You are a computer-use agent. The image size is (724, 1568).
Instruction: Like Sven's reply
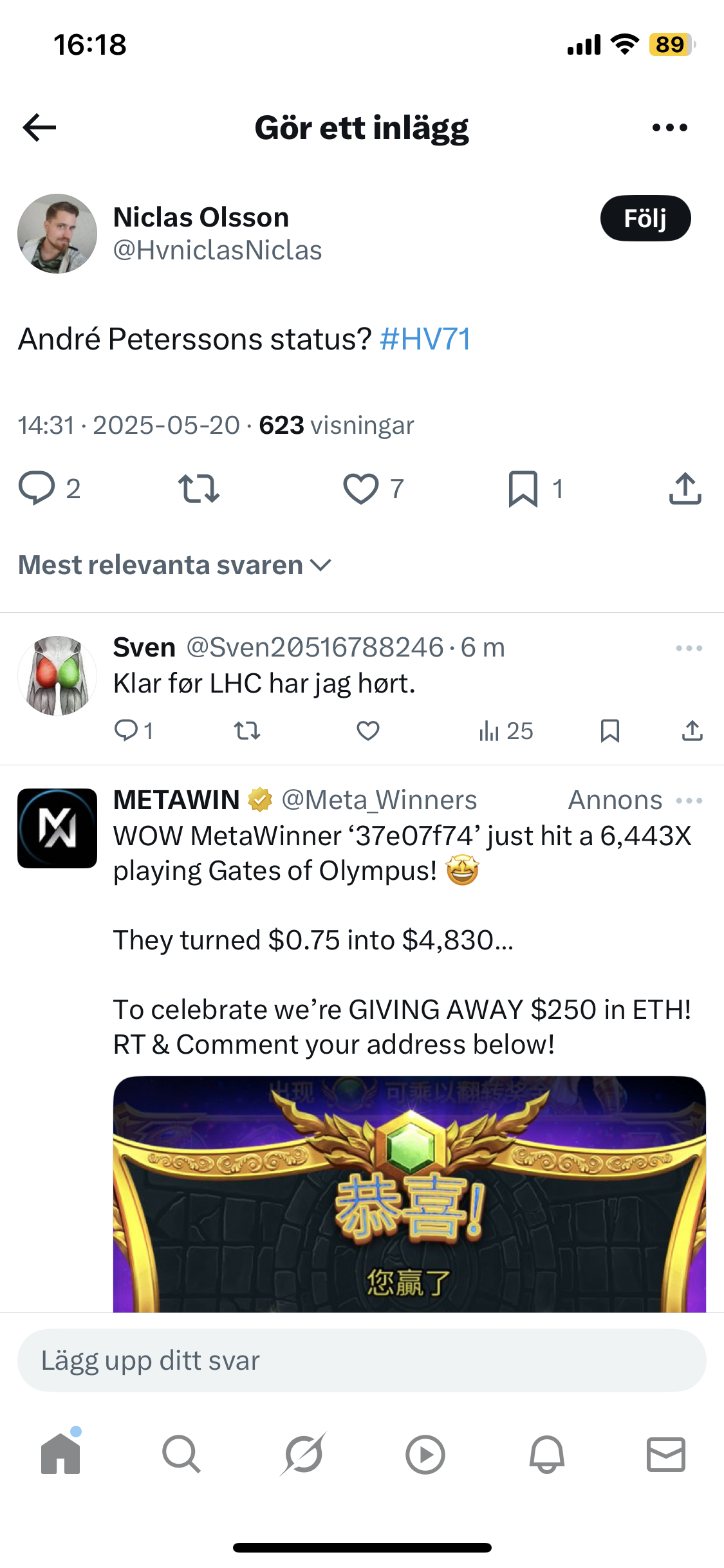click(368, 731)
